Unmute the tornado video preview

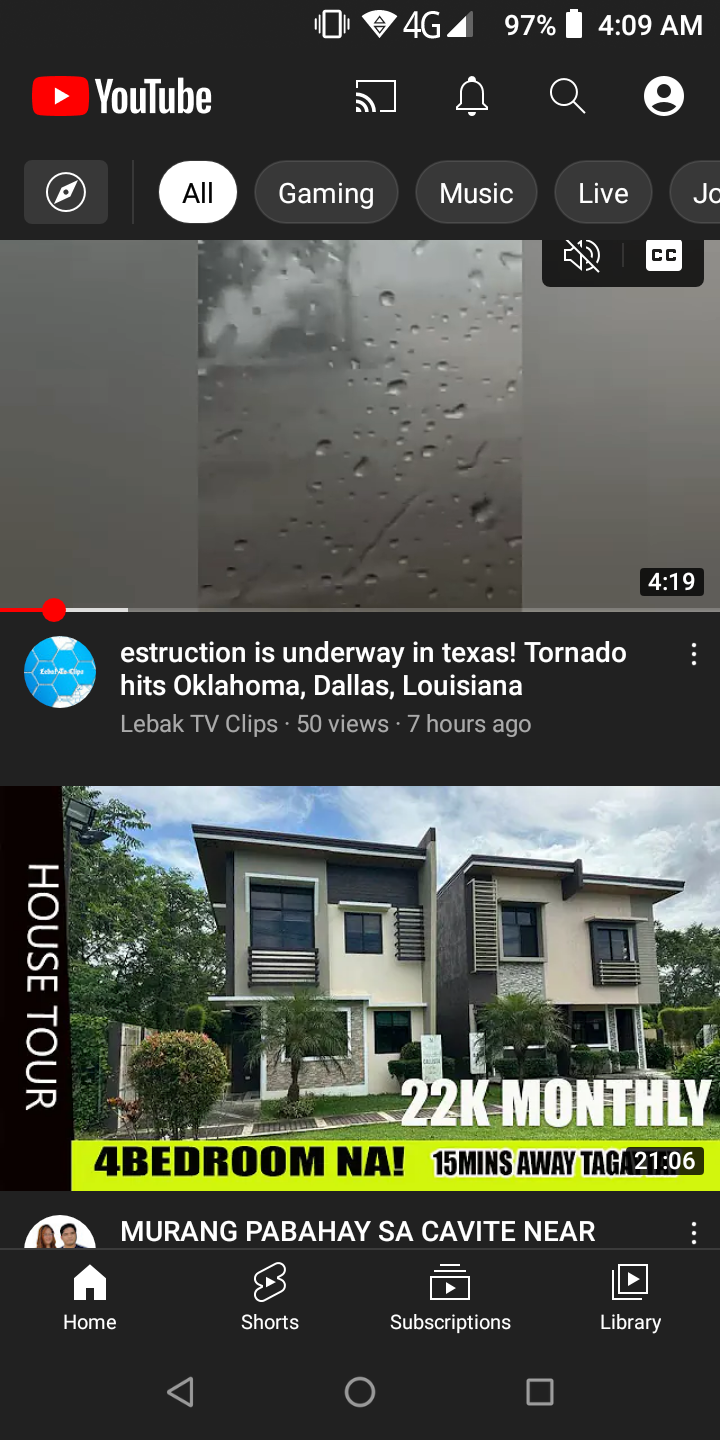(582, 256)
